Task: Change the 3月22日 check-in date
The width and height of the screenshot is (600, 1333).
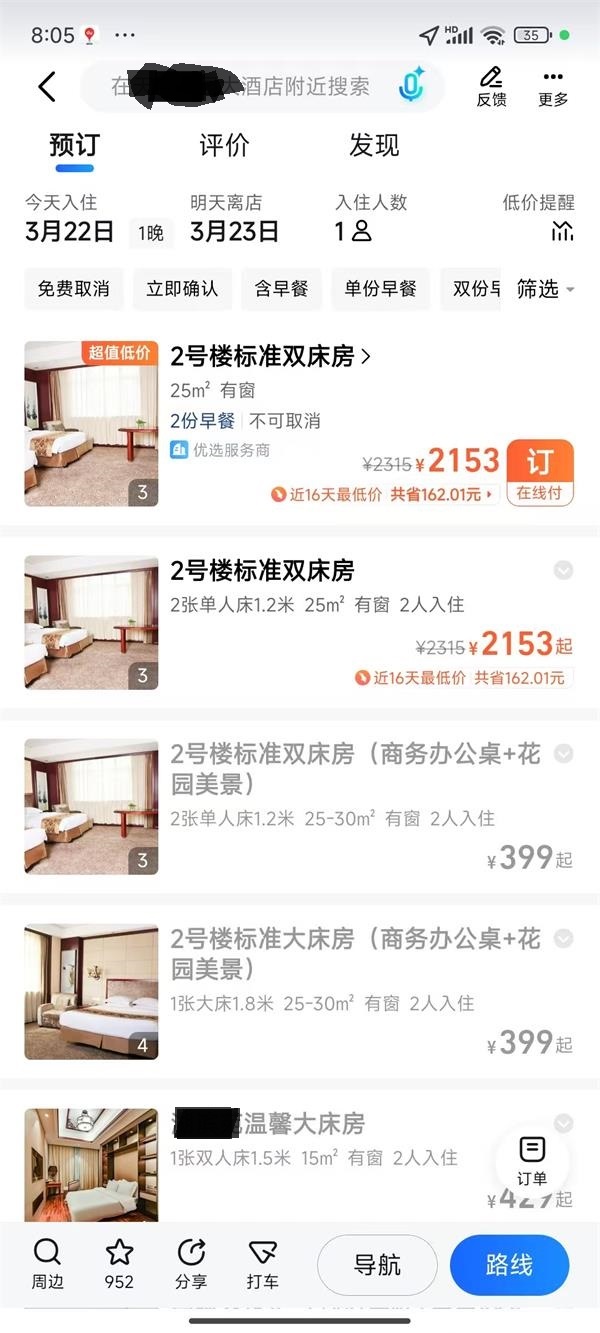Action: tap(70, 231)
